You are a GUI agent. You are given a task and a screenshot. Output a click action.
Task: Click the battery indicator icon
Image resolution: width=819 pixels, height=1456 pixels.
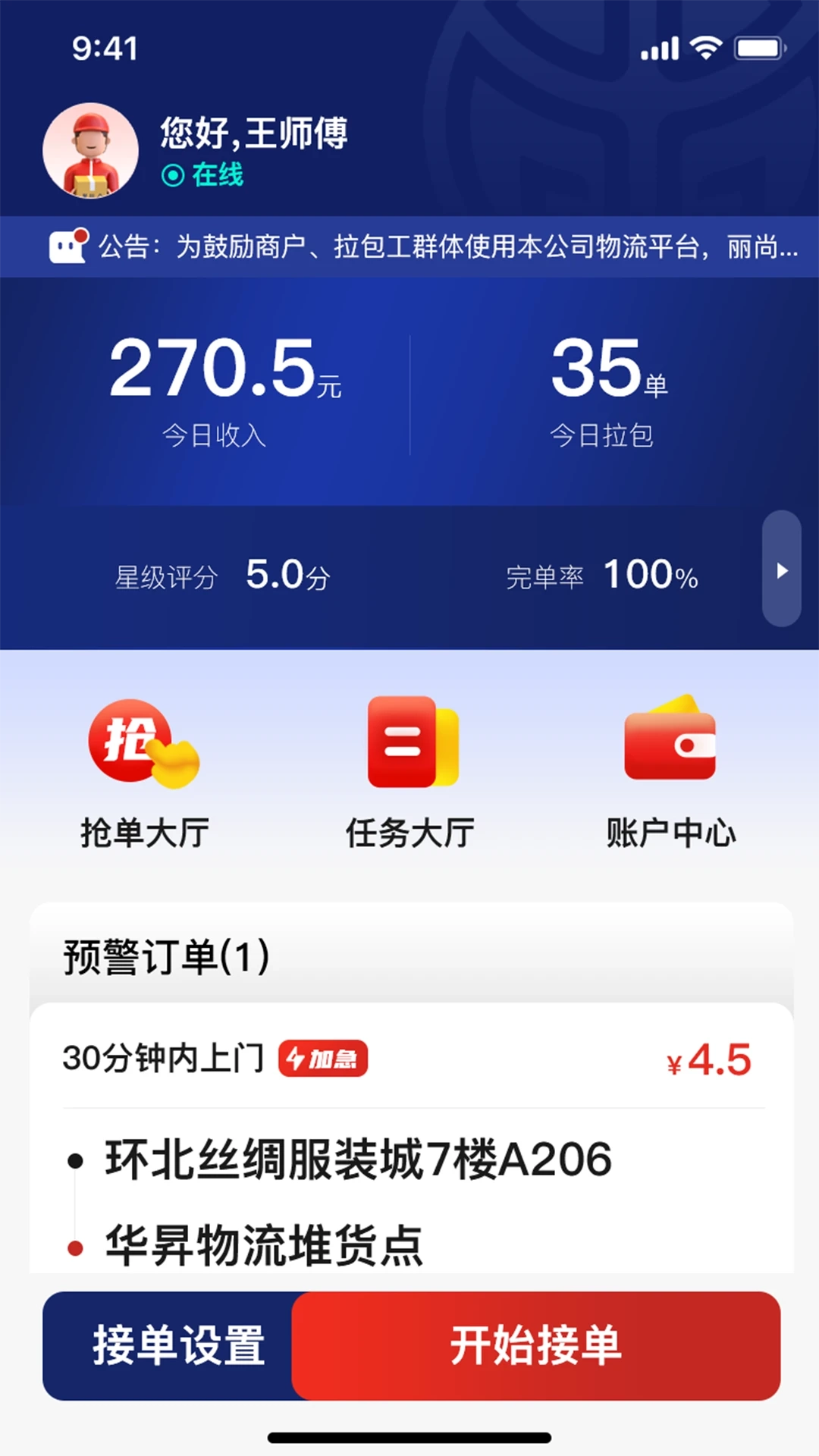[x=757, y=47]
